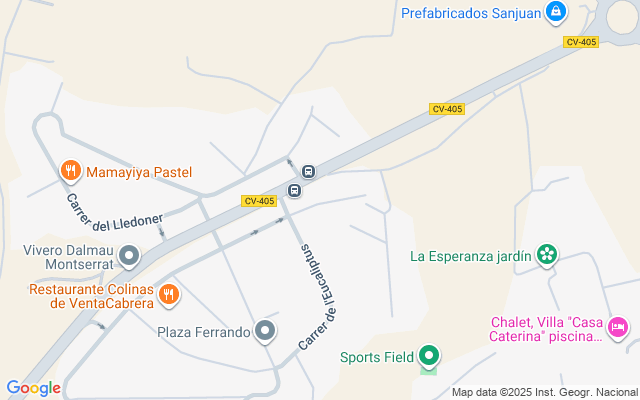Open La Esperanza jardín place pin
Image resolution: width=640 pixels, height=400 pixels.
[546, 255]
